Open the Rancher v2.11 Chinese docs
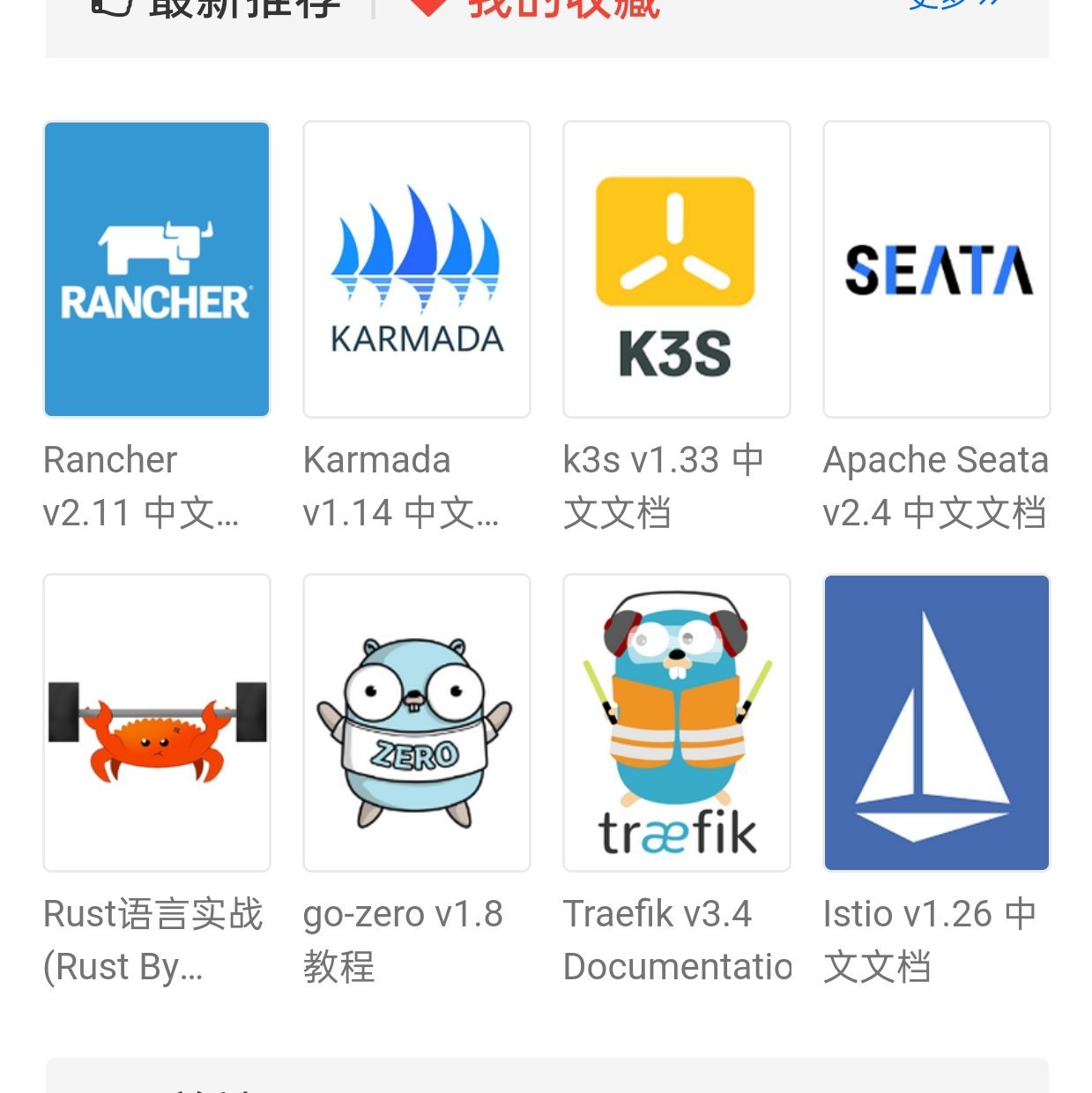The height and width of the screenshot is (1093, 1092). pyautogui.click(x=156, y=270)
